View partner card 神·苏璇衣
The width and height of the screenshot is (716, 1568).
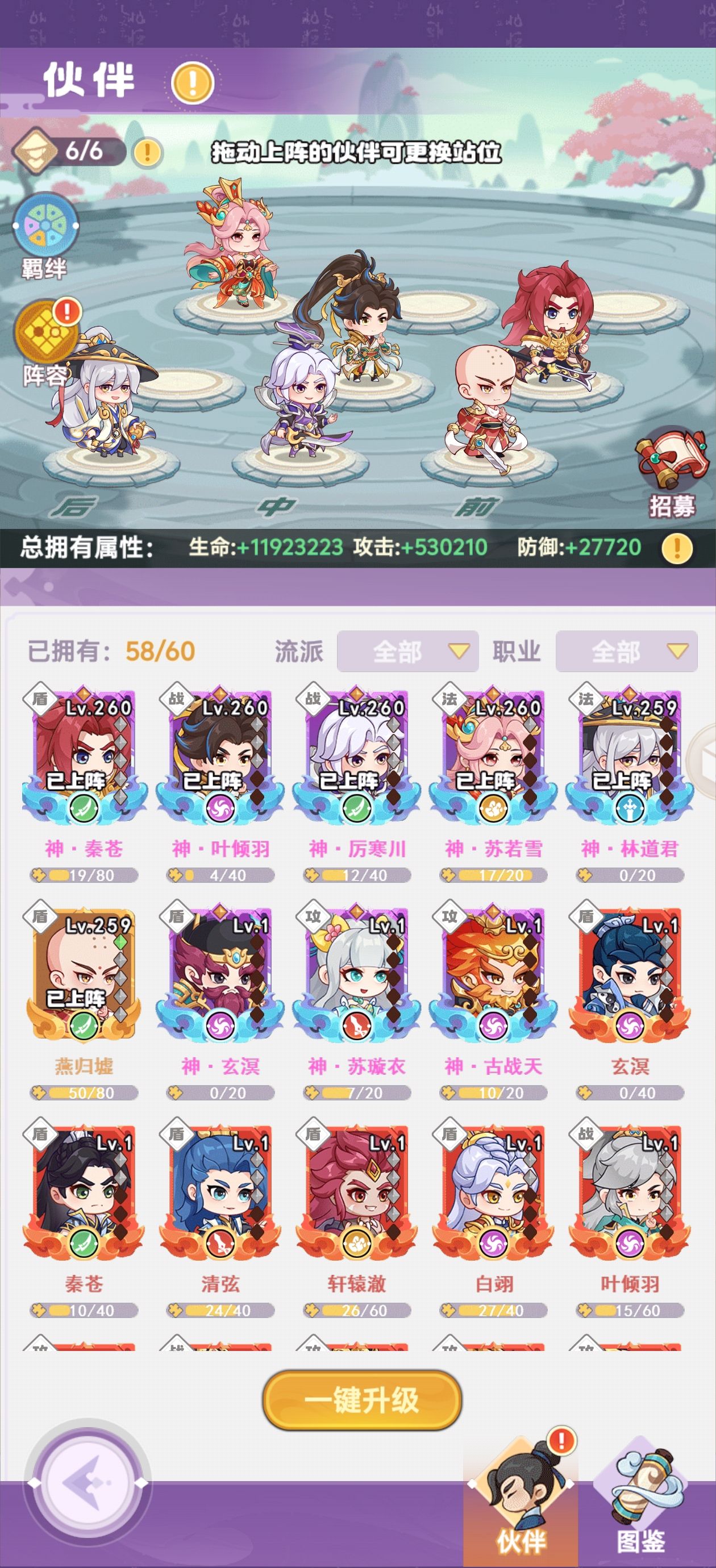tap(357, 974)
